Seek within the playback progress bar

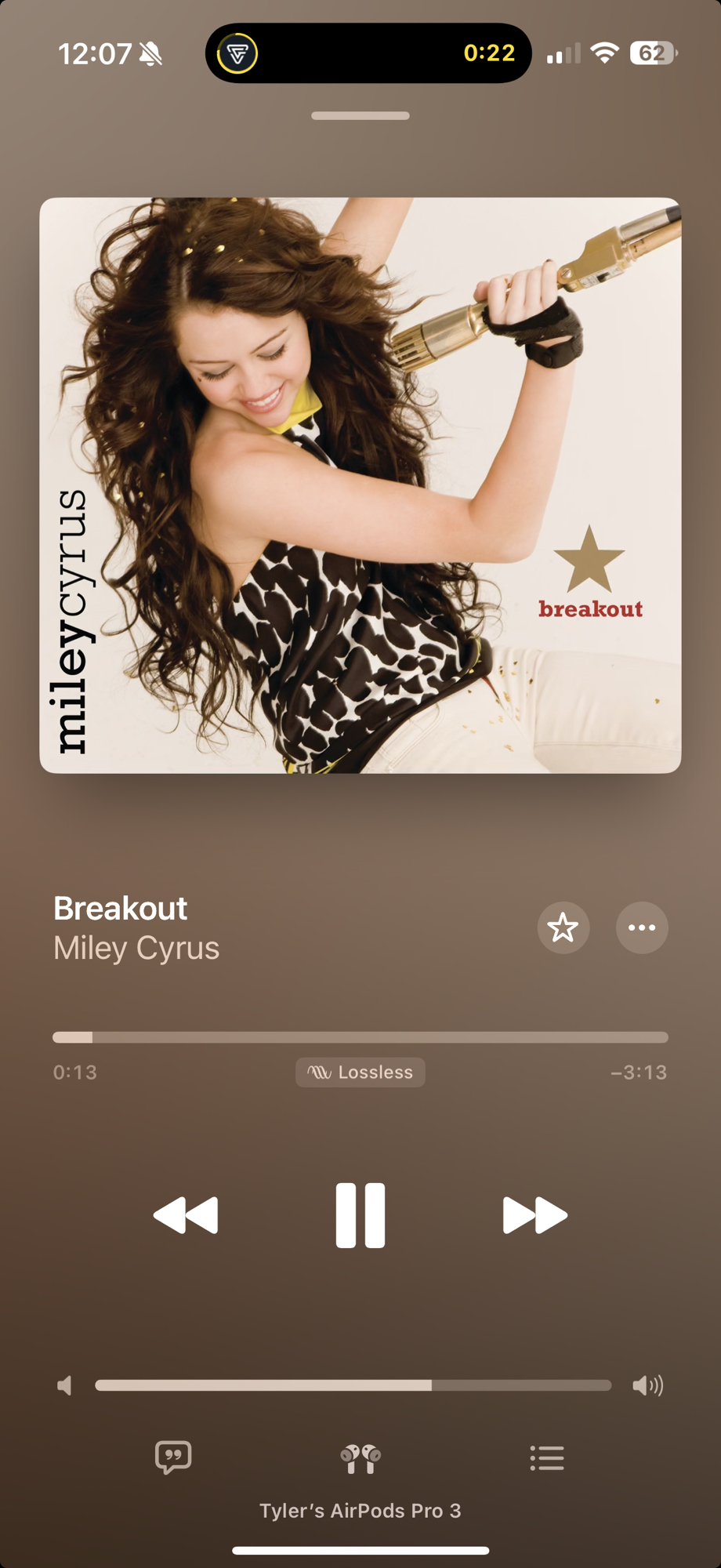point(360,1037)
